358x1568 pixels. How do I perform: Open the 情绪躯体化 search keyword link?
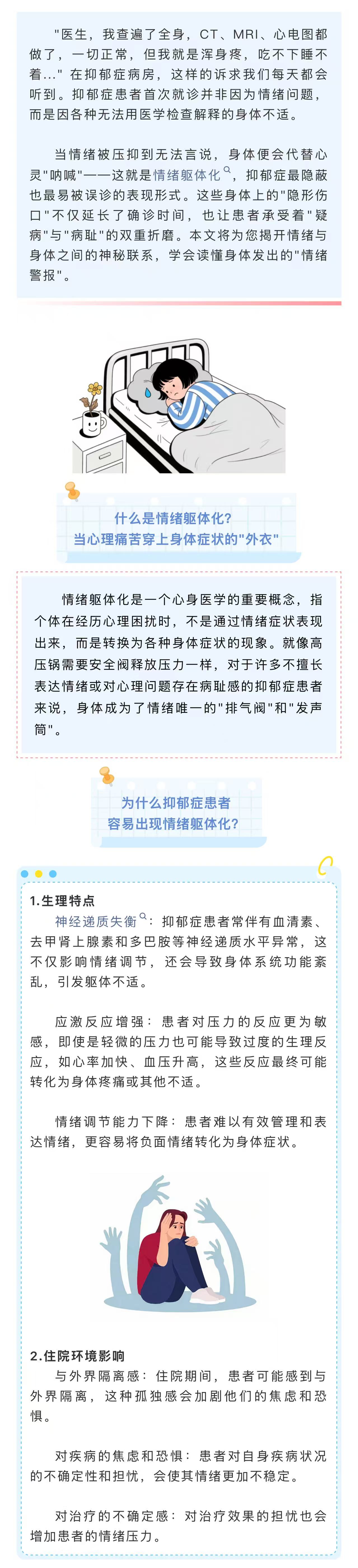pos(187,175)
